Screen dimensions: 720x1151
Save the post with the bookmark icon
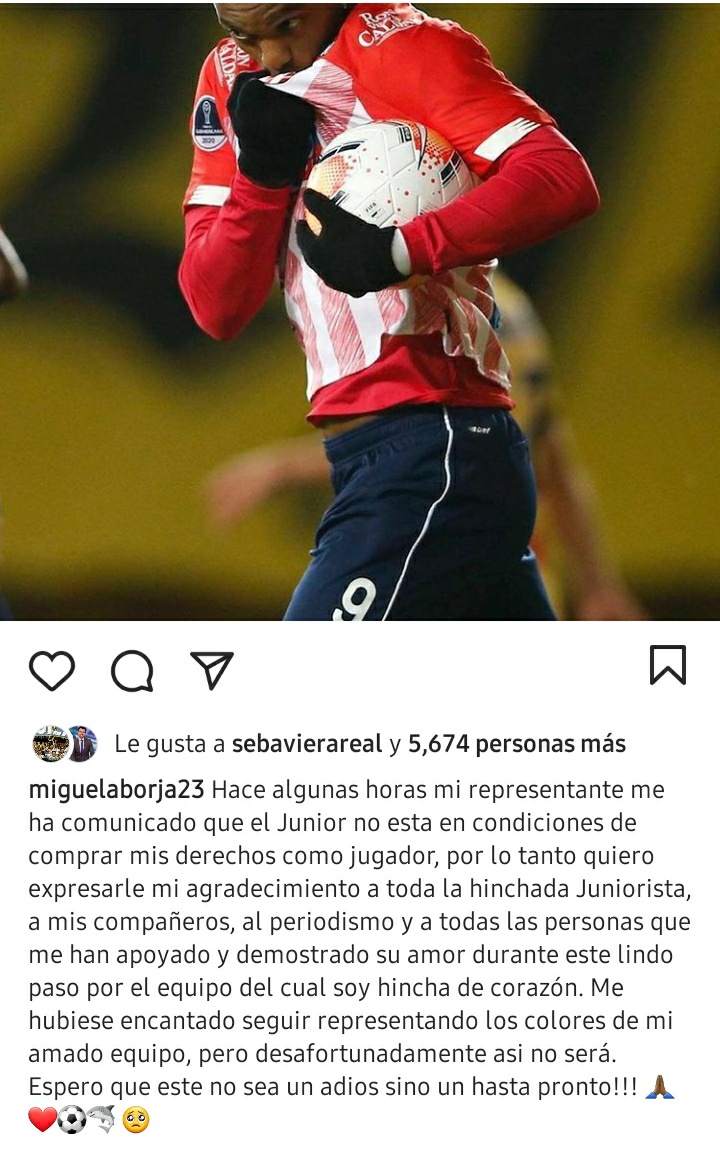[667, 665]
